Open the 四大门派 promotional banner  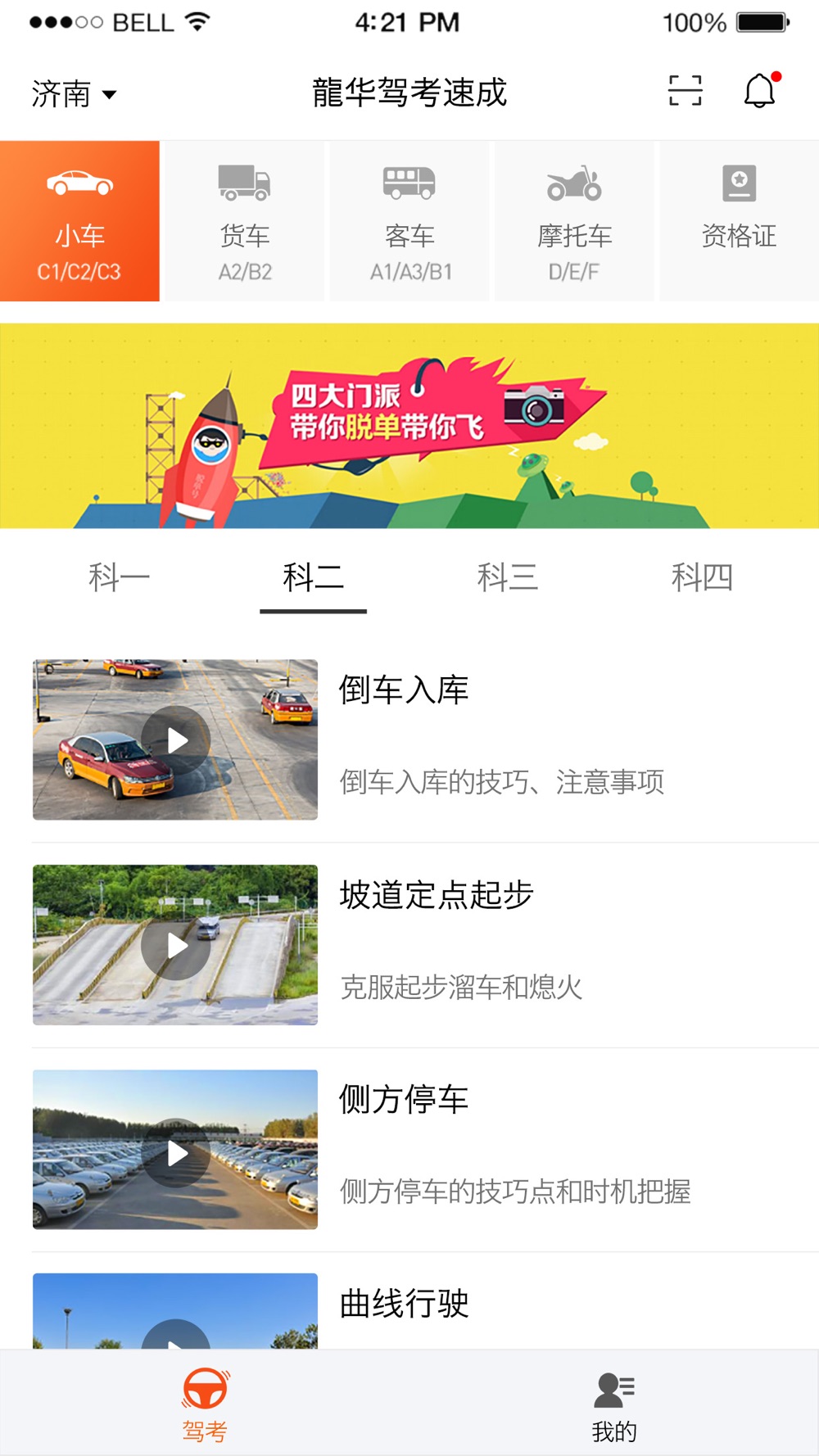(409, 426)
